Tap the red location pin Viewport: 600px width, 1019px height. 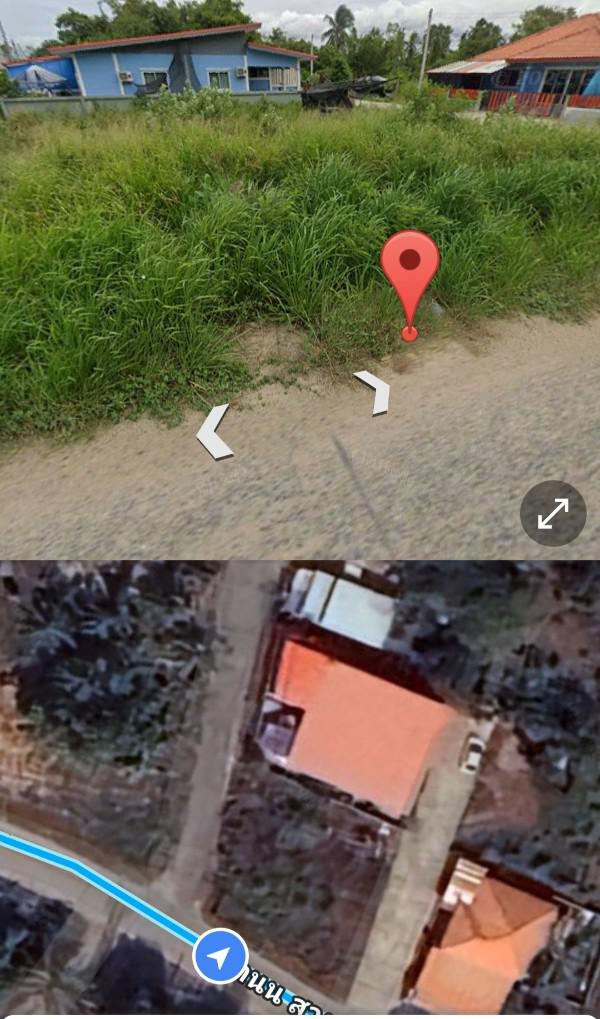click(410, 285)
